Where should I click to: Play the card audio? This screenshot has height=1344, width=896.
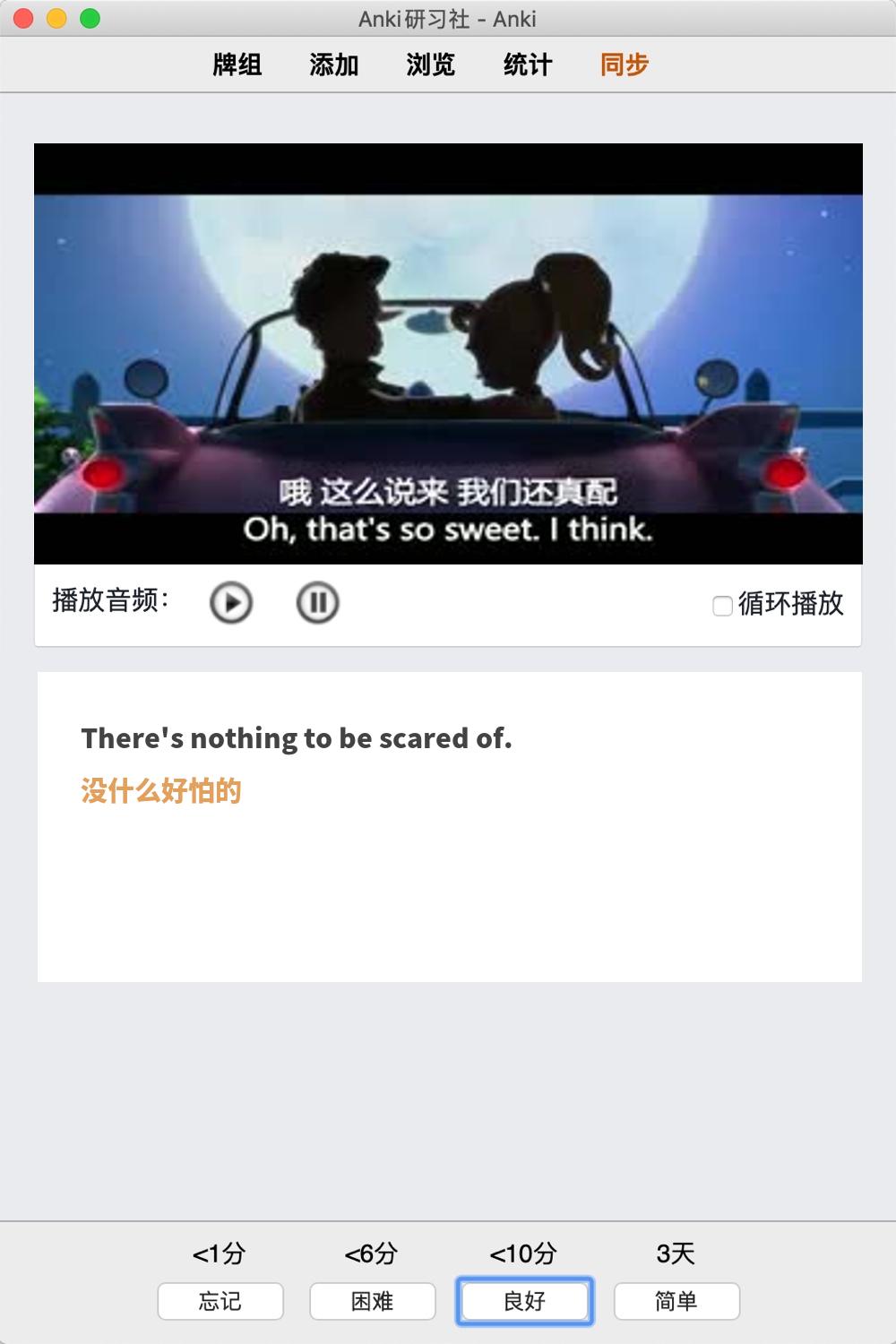pos(231,603)
